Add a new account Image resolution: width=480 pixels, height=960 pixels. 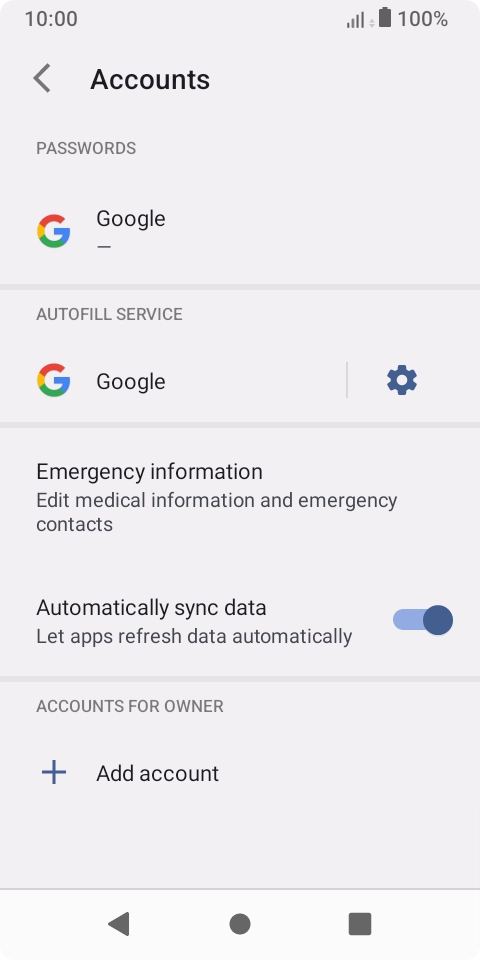[x=240, y=773]
